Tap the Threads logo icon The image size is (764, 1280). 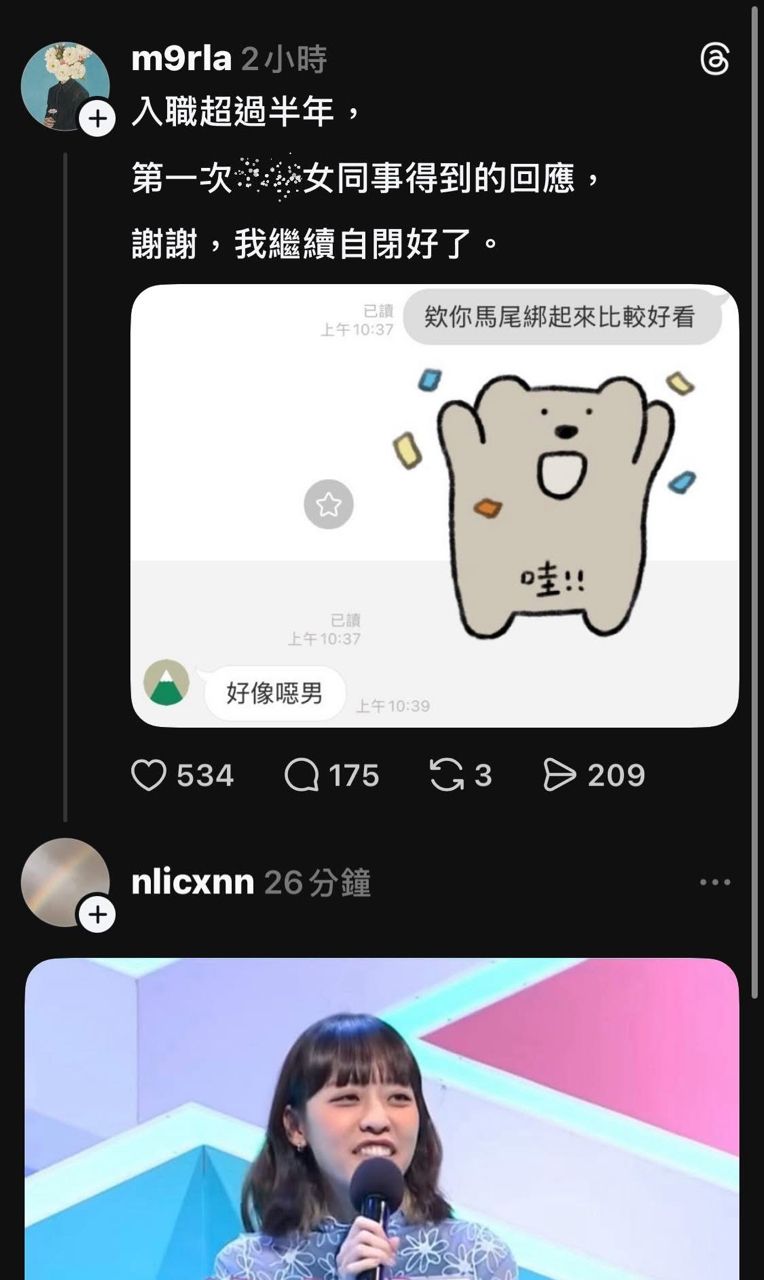coord(714,60)
